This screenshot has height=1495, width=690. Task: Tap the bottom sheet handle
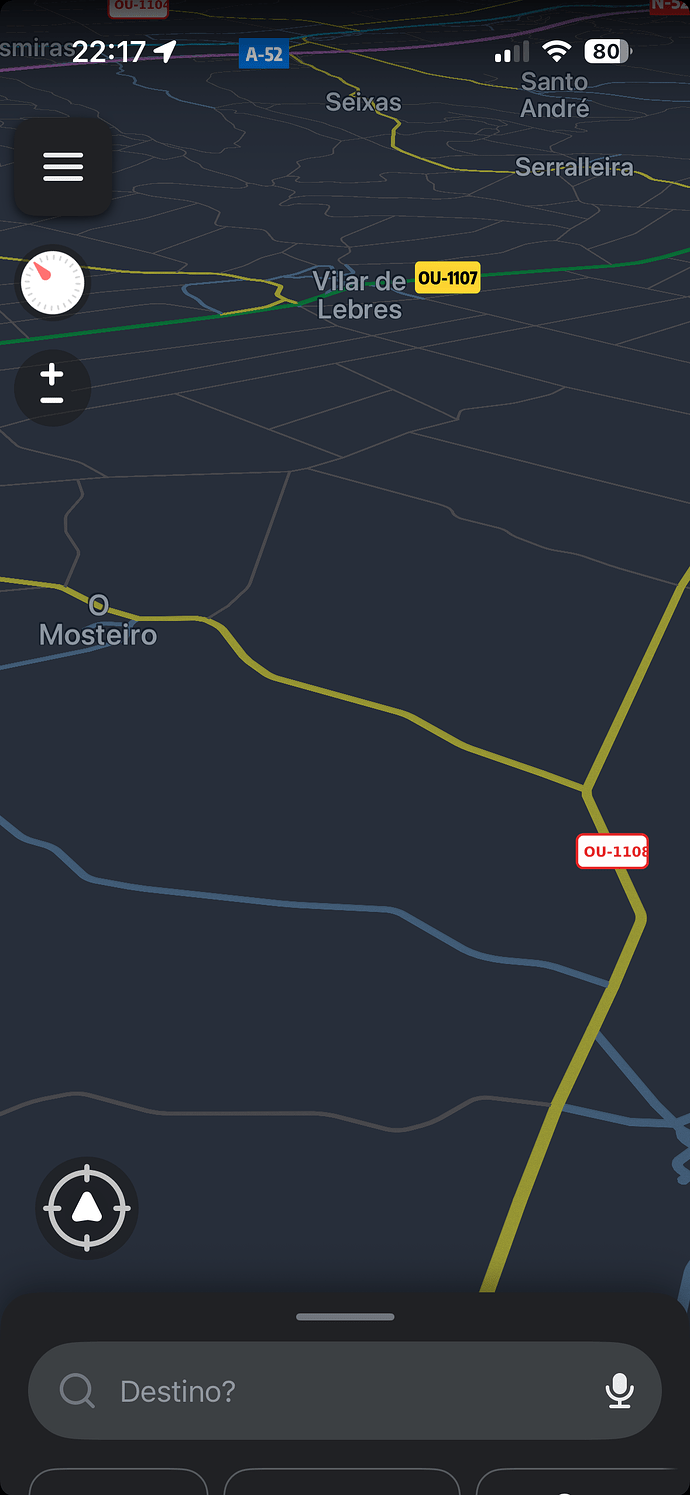tap(345, 1317)
